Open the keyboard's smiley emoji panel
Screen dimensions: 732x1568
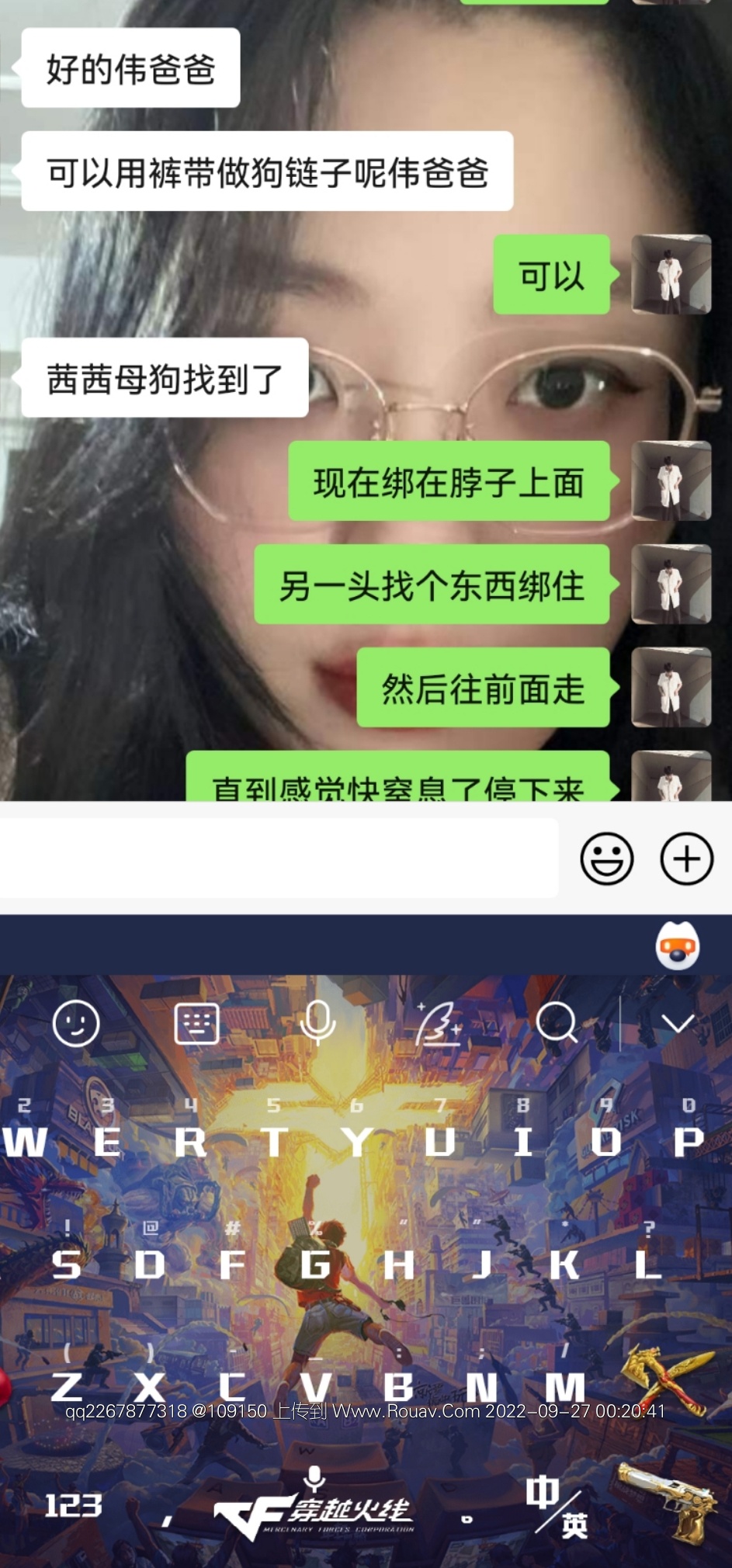[x=76, y=1023]
